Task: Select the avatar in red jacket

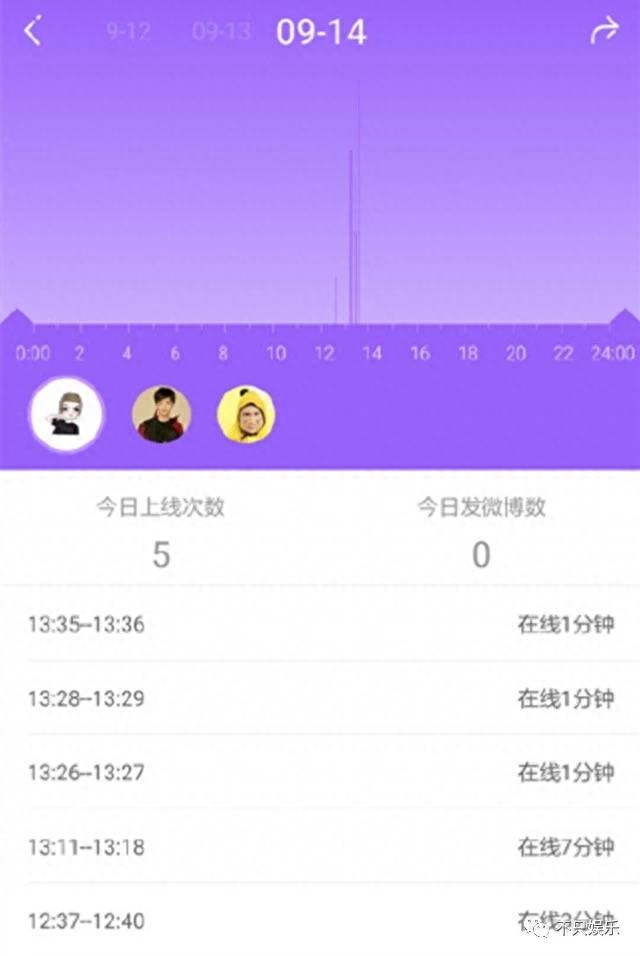Action: coord(162,414)
